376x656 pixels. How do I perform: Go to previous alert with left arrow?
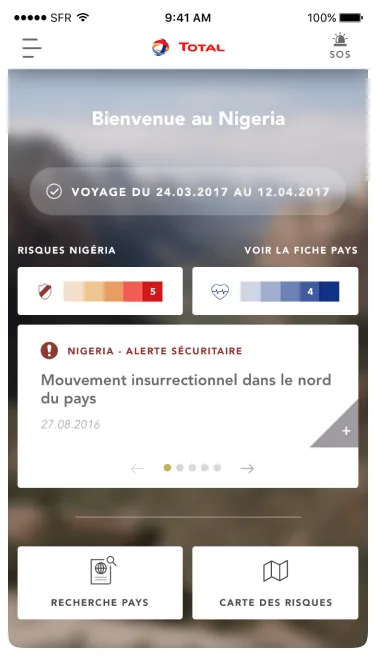pyautogui.click(x=137, y=469)
